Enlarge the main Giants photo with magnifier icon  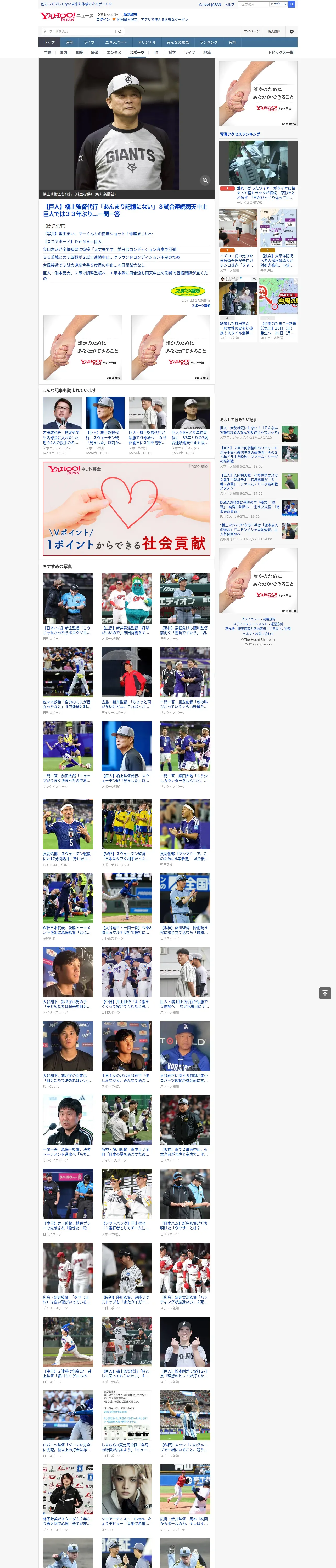(205, 180)
